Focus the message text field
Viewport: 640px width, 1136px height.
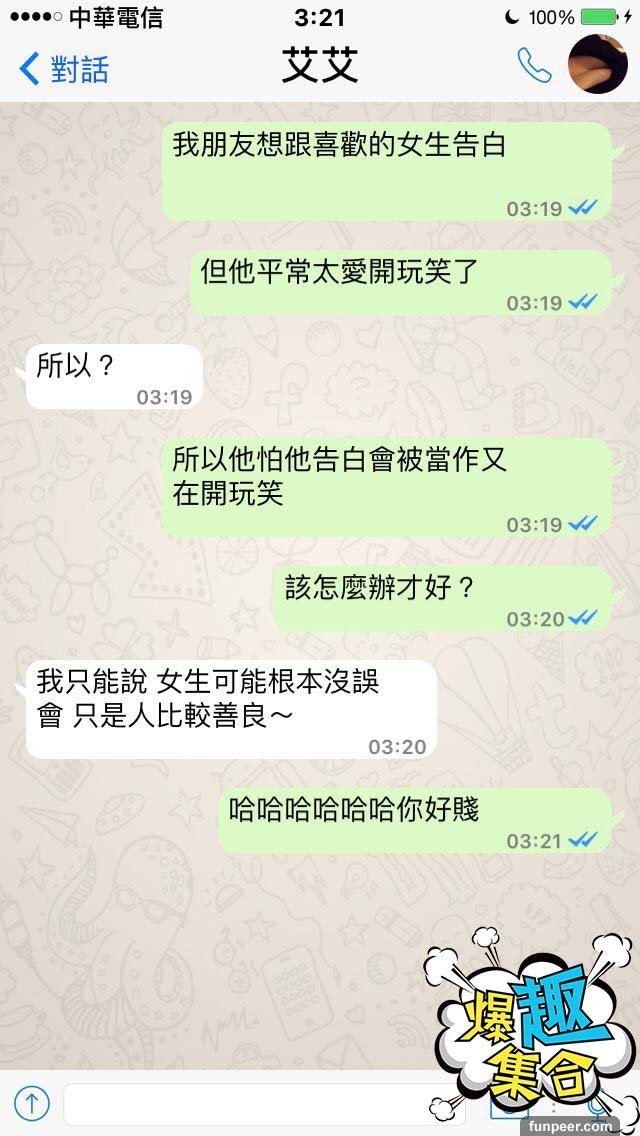[260, 1103]
